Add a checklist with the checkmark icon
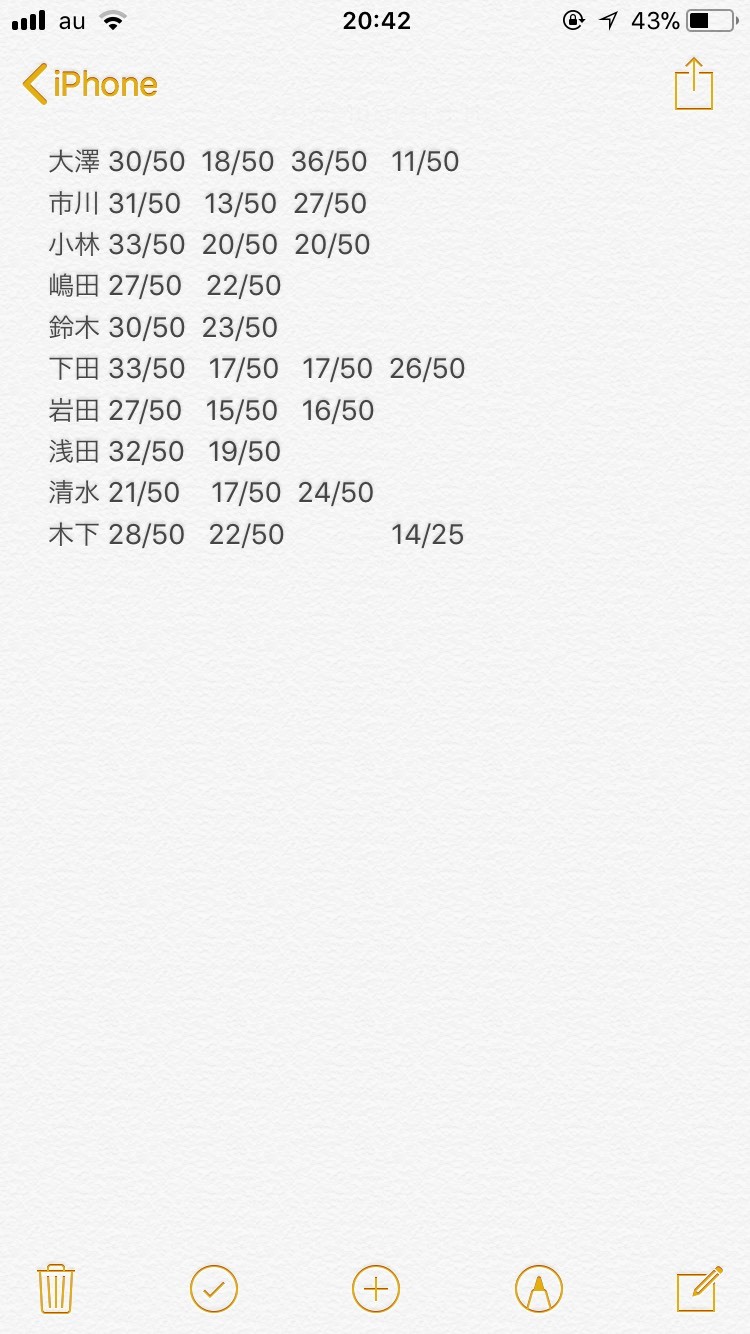 click(214, 1288)
